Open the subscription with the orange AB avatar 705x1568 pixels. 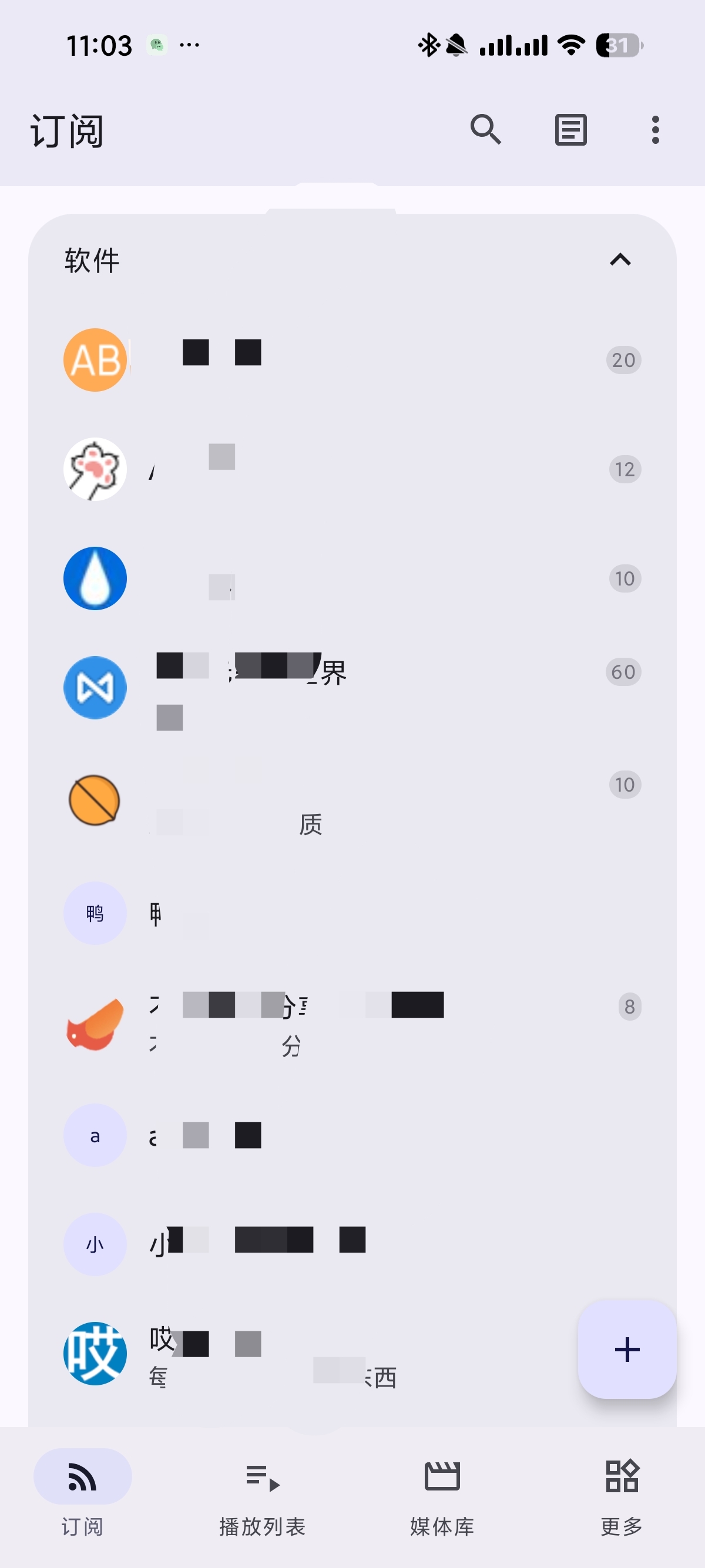pos(304,360)
